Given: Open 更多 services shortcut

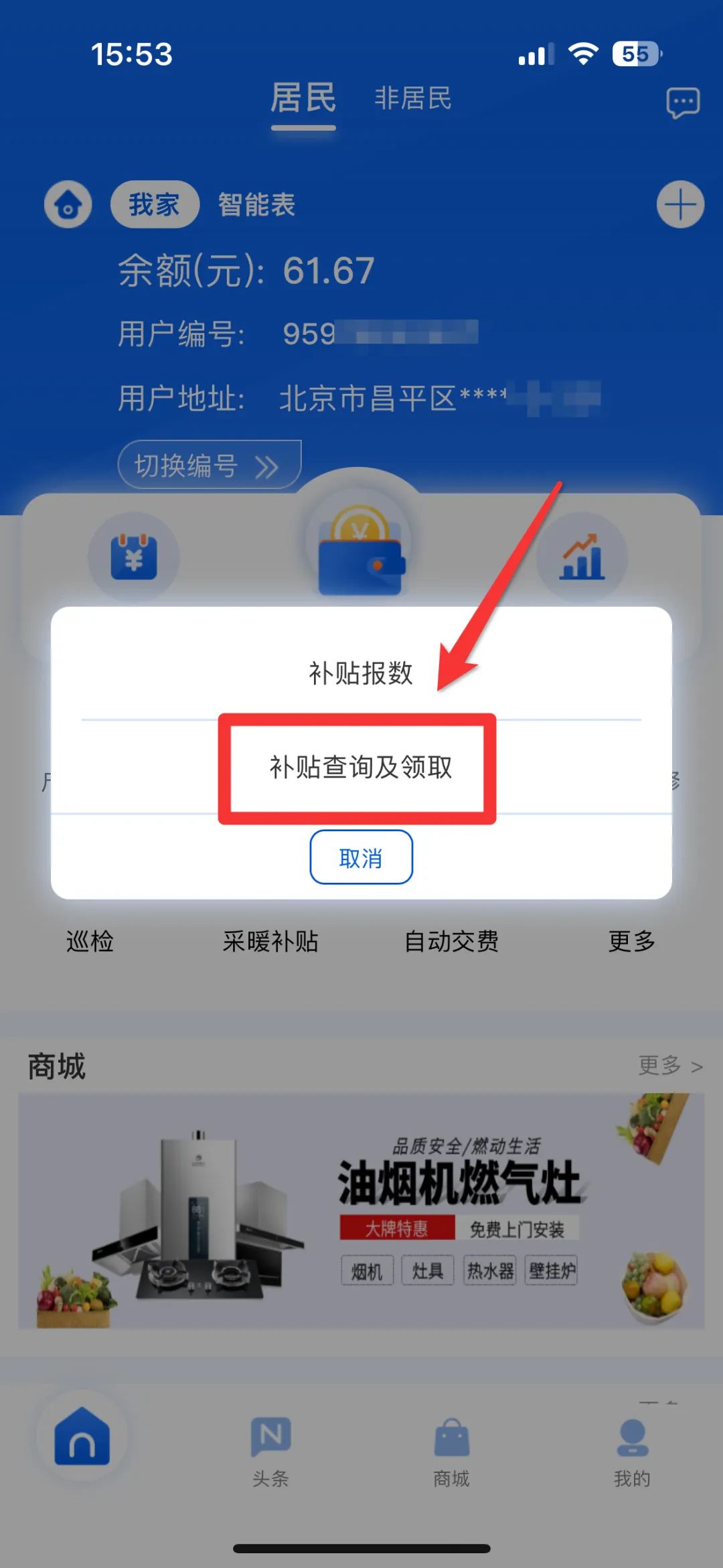Looking at the screenshot, I should pyautogui.click(x=631, y=941).
